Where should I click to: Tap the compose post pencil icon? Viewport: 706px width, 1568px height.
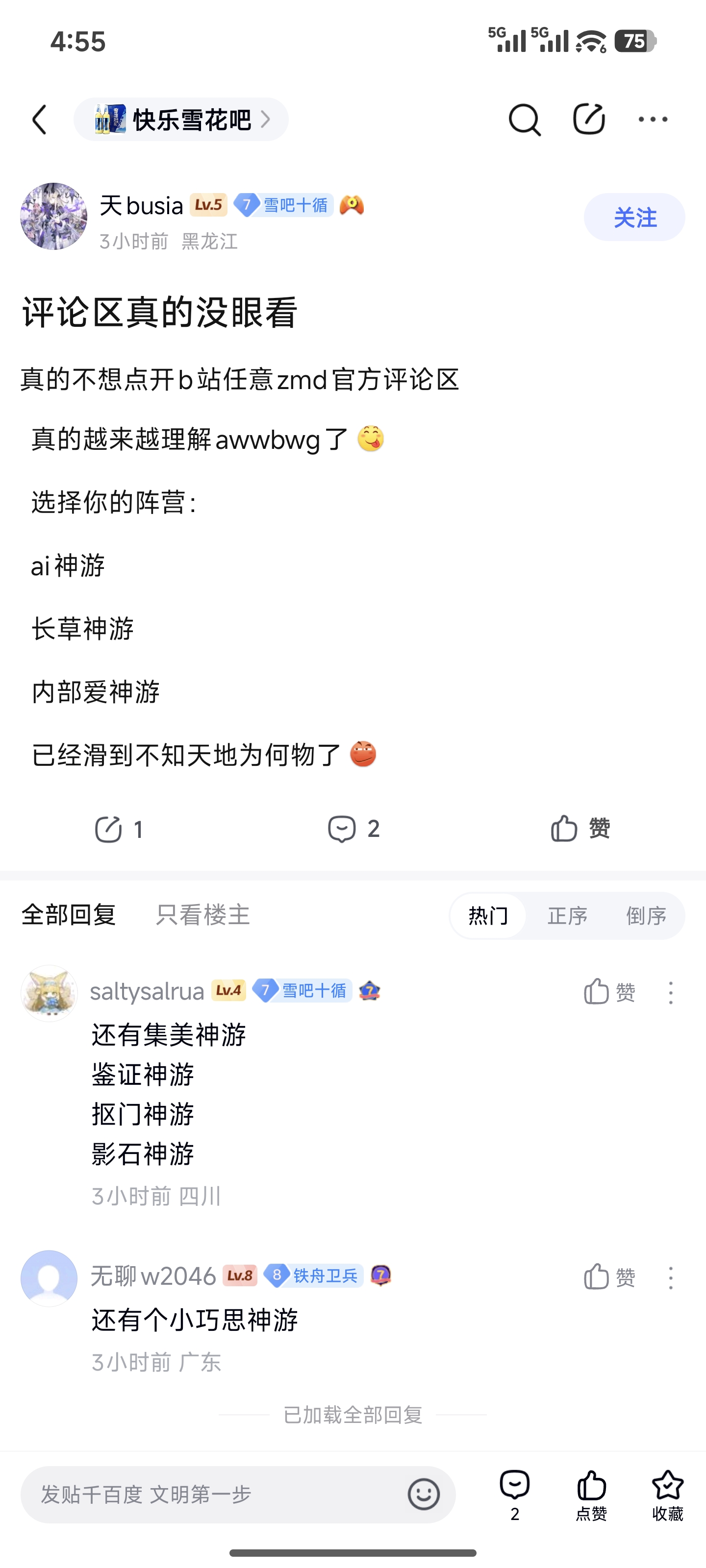(588, 119)
